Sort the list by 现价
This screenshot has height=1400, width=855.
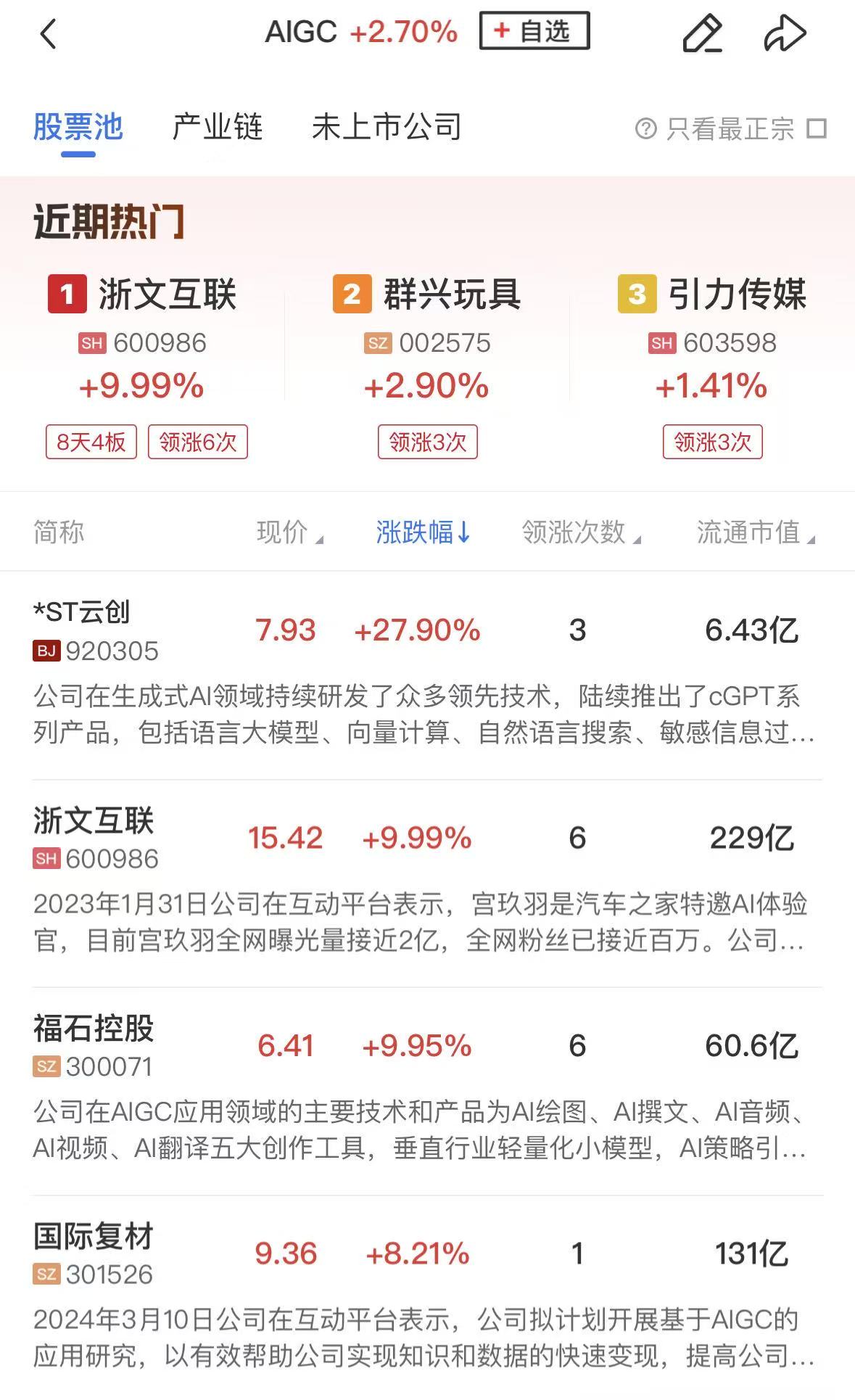tap(289, 532)
